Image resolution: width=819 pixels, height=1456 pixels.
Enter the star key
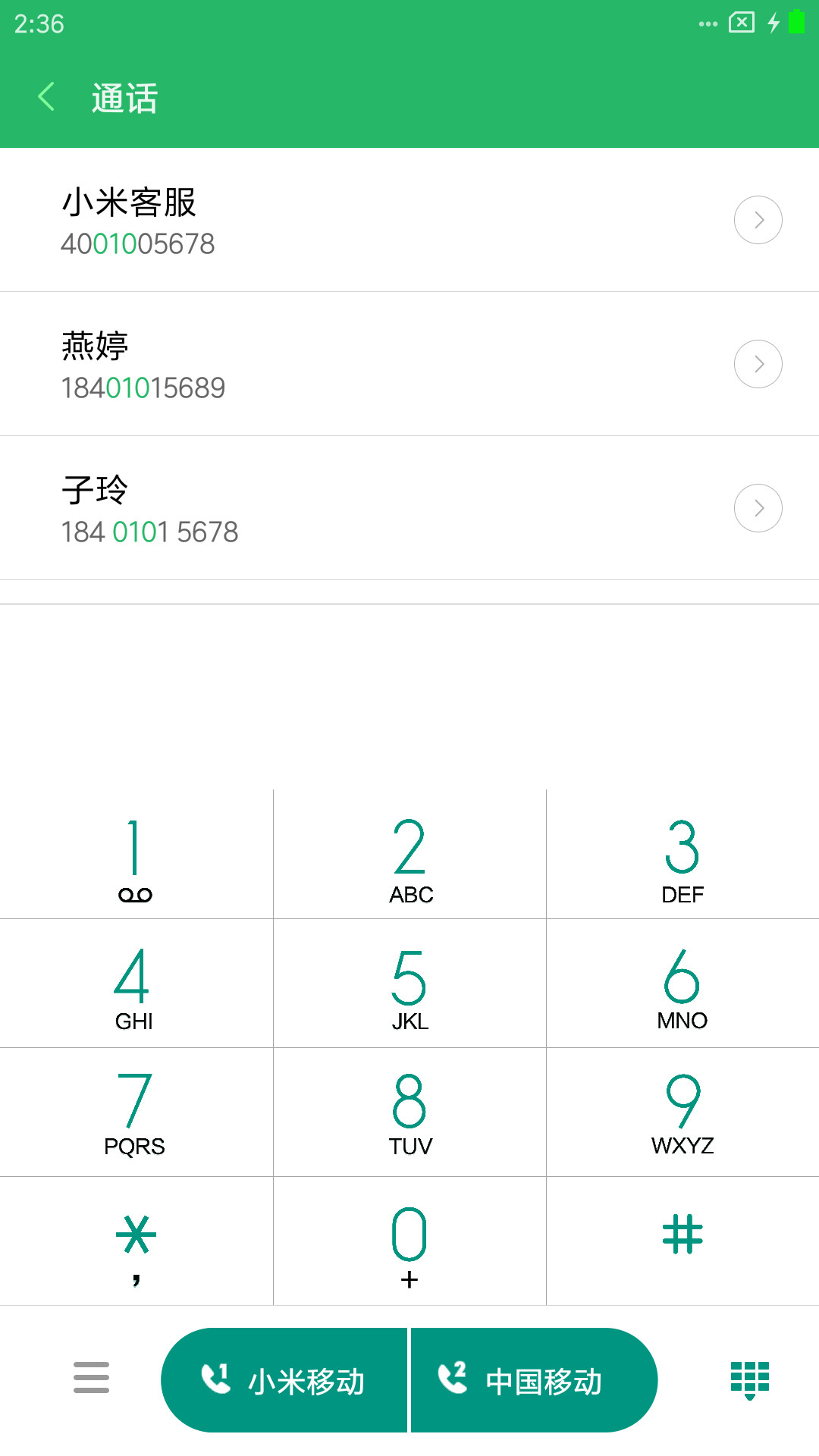[136, 1241]
